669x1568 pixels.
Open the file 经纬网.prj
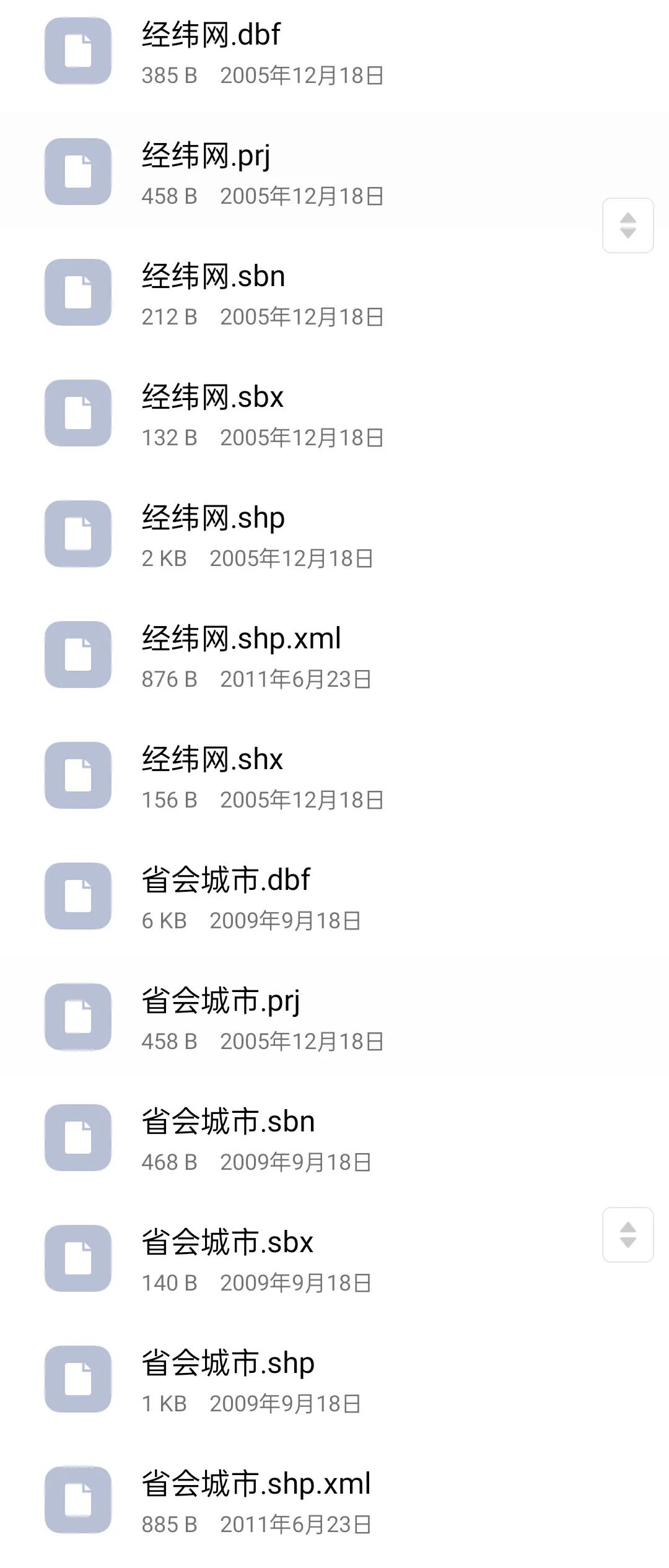pos(334,172)
